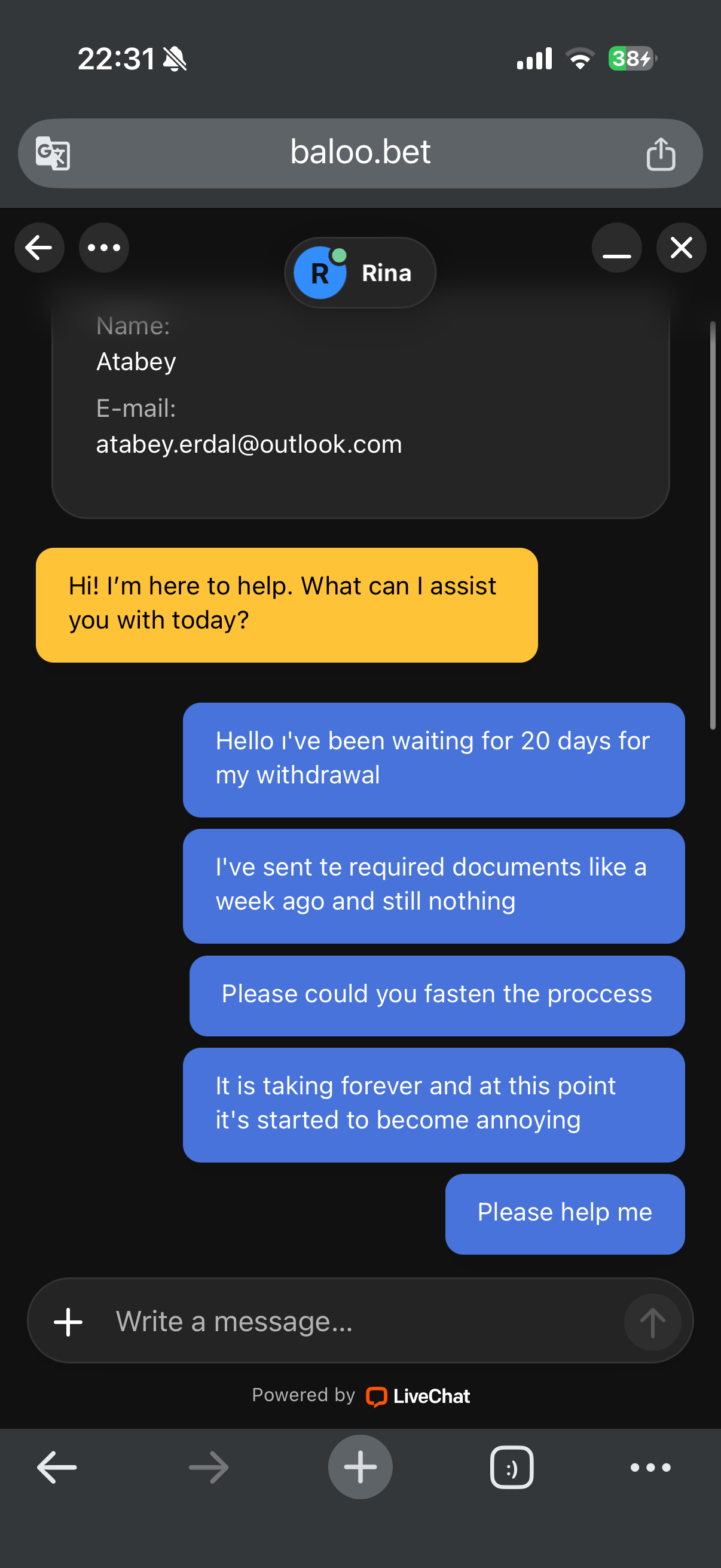Viewport: 721px width, 1568px height.
Task: Close the chat window
Action: click(x=681, y=248)
